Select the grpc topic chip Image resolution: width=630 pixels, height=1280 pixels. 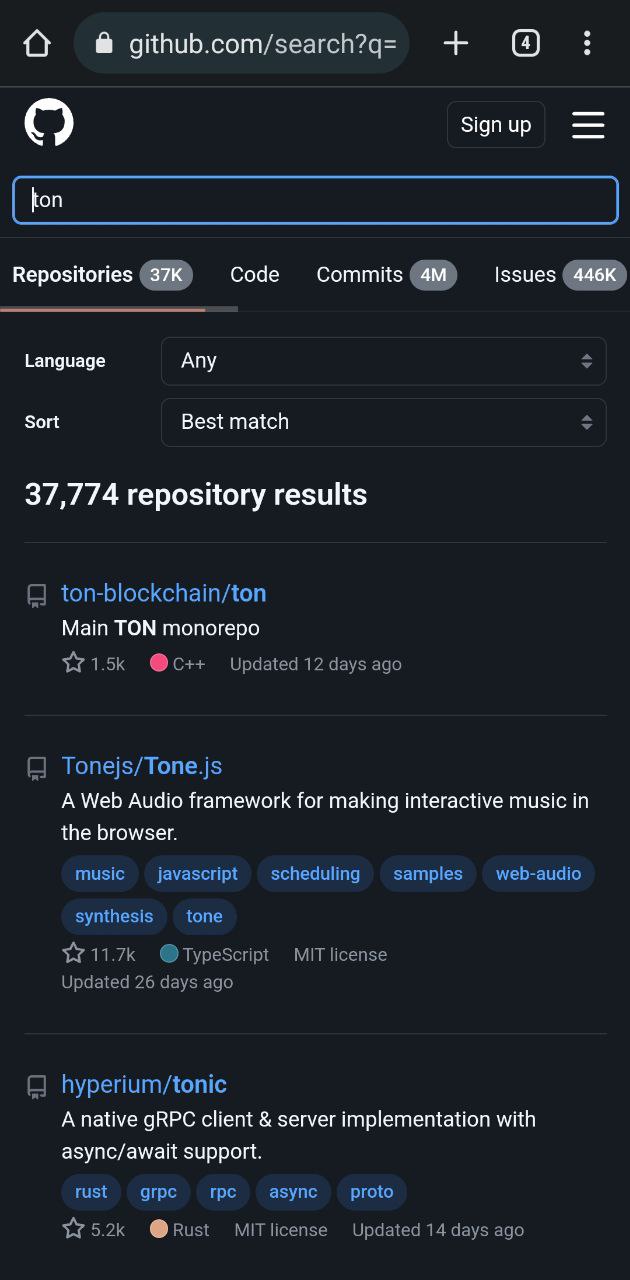[158, 1191]
